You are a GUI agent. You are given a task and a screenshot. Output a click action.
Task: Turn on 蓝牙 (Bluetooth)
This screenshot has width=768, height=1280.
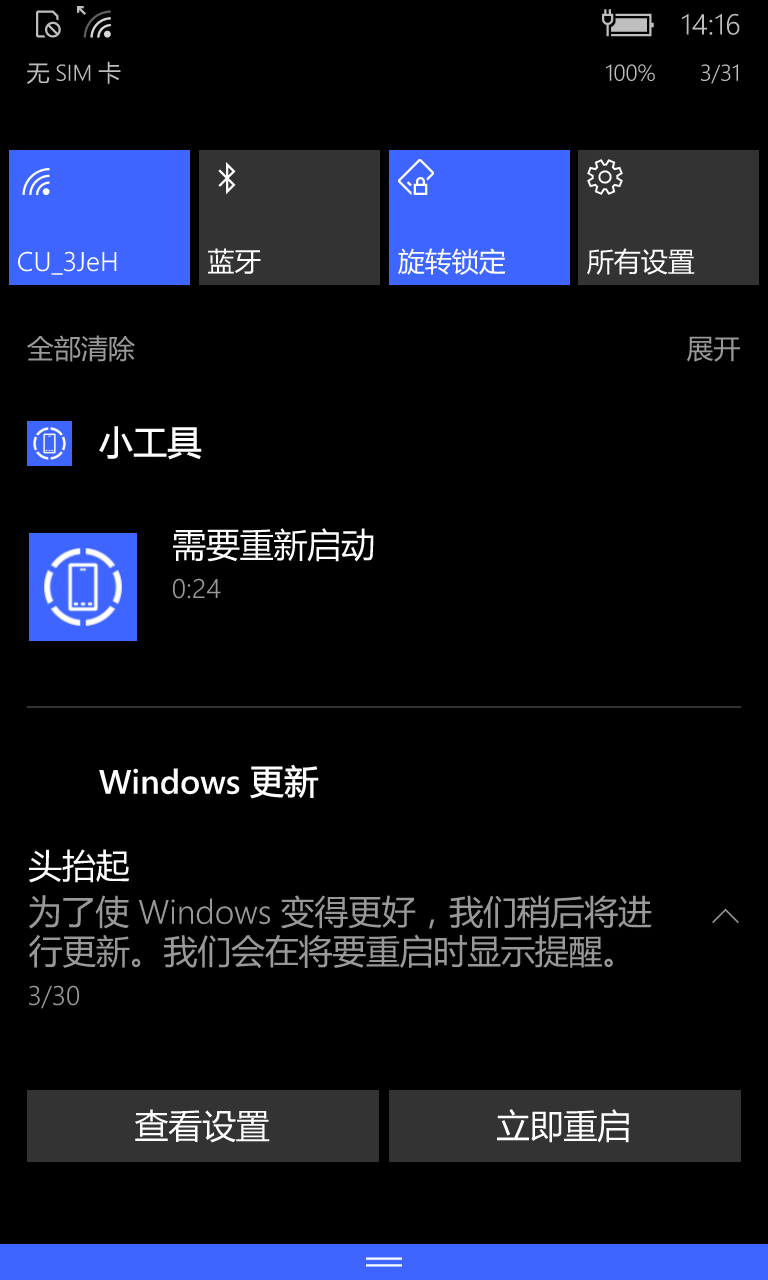(289, 217)
